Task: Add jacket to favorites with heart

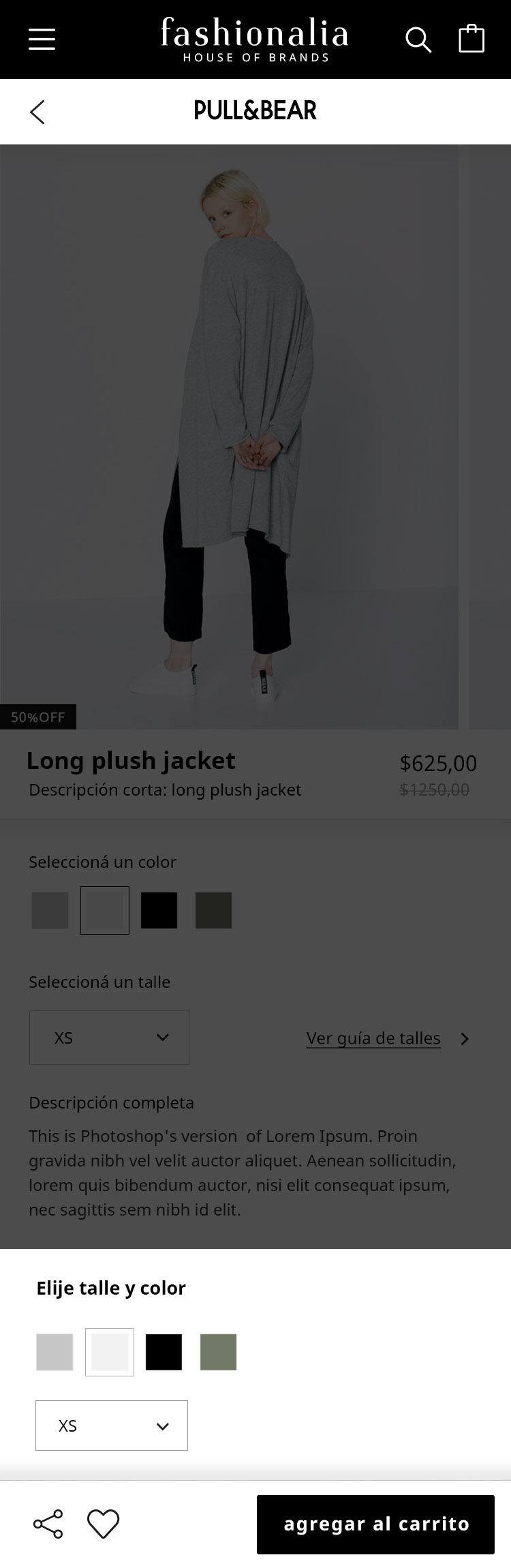Action: click(104, 1524)
